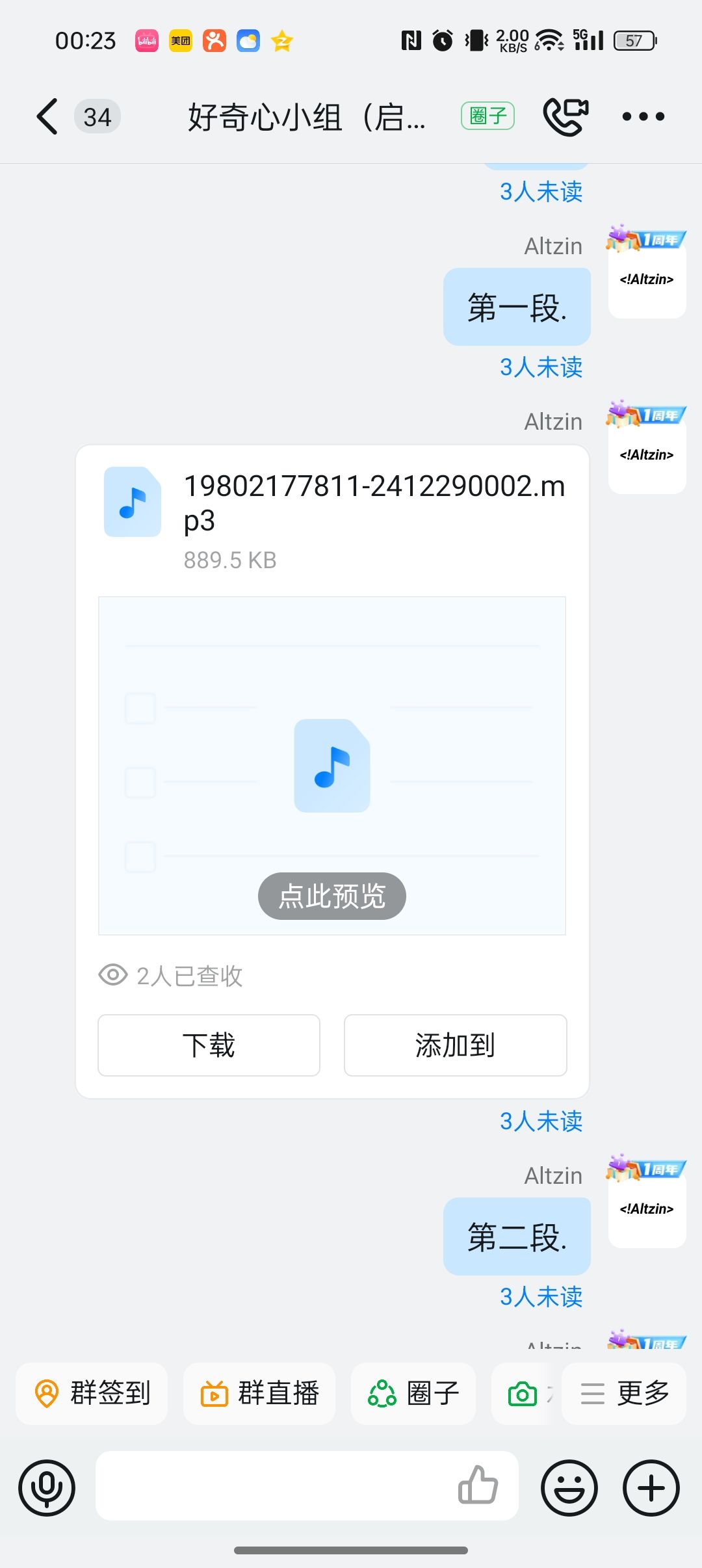The height and width of the screenshot is (1568, 702).
Task: Open the plus attachment panel
Action: click(x=651, y=1488)
